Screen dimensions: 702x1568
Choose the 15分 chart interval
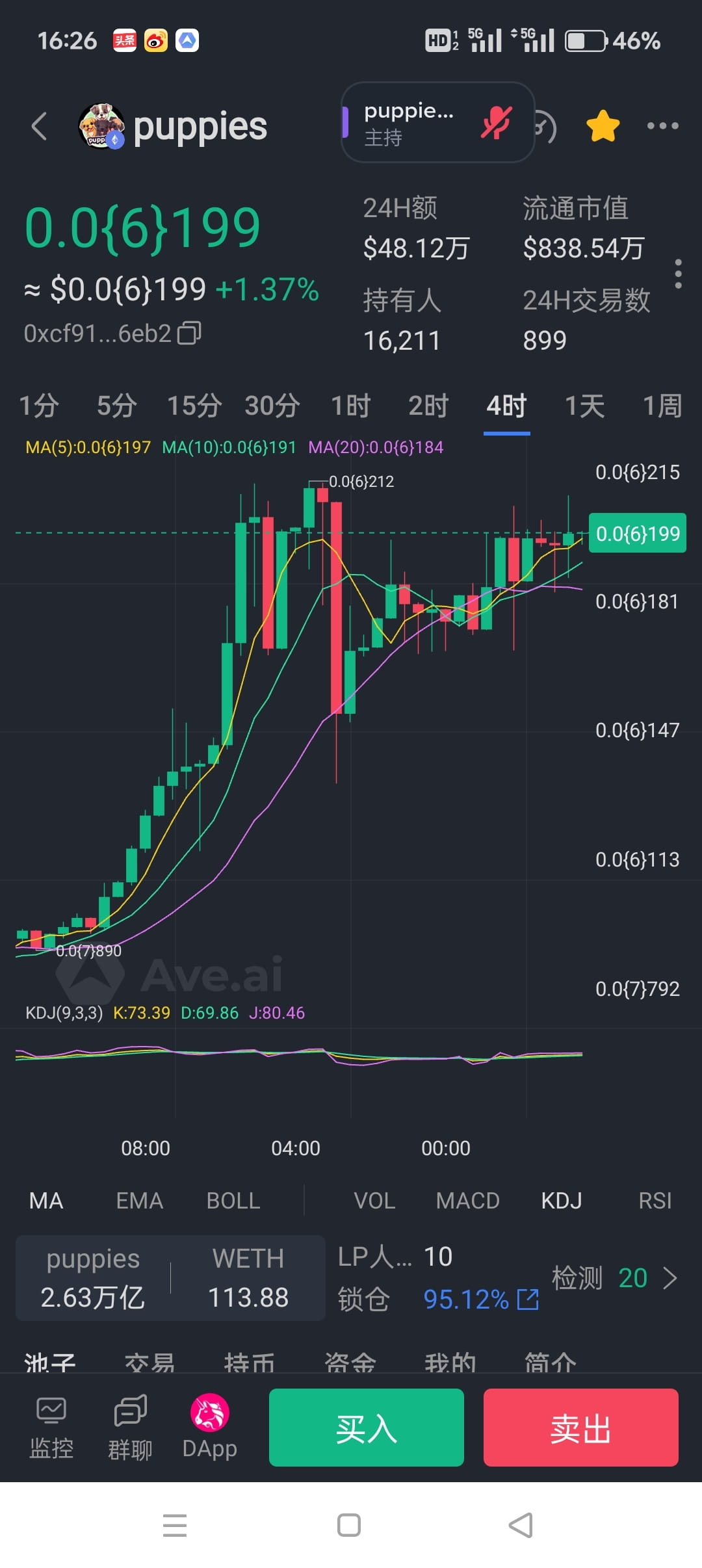click(x=194, y=406)
